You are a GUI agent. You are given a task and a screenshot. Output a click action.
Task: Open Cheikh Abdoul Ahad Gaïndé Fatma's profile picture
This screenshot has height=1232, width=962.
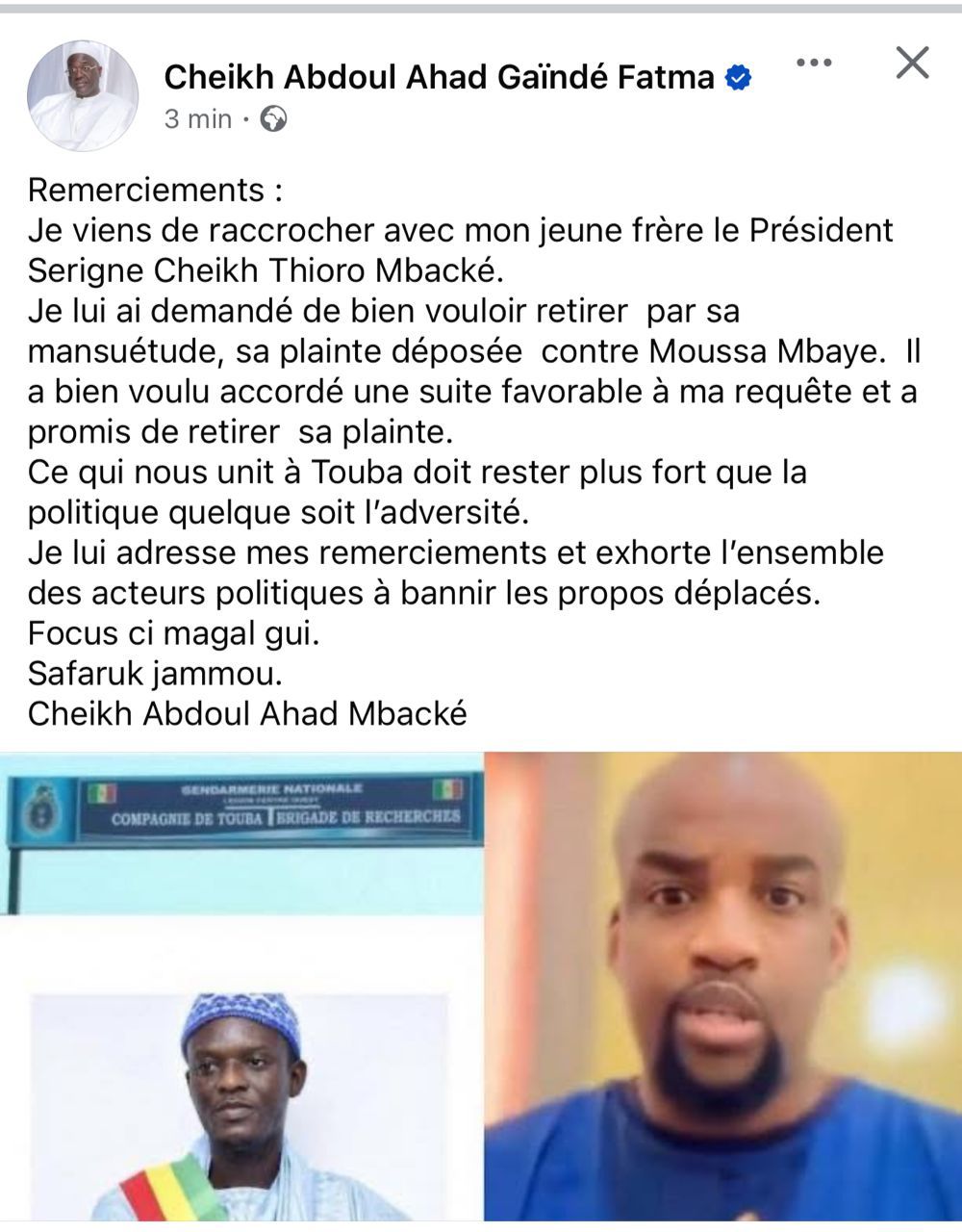82,95
